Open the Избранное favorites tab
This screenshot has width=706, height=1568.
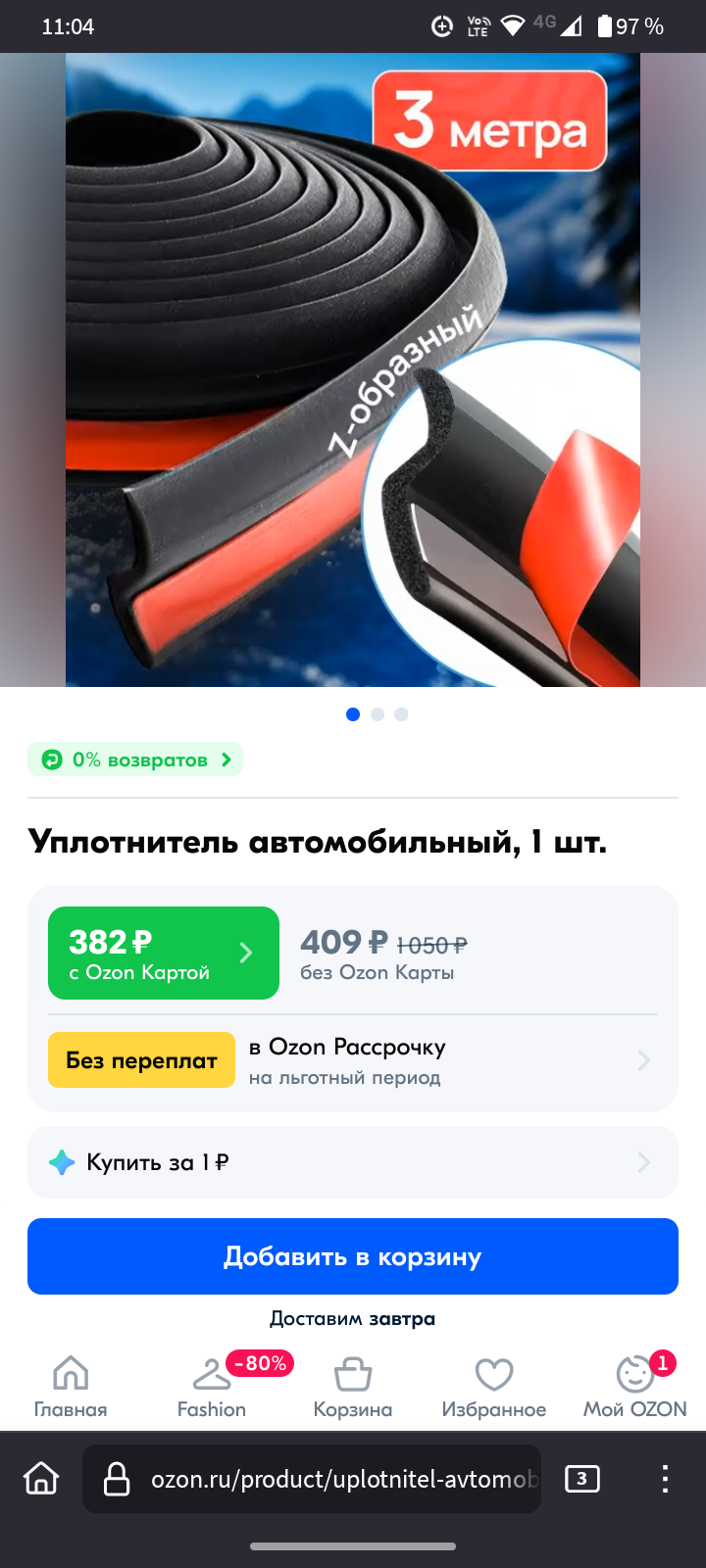494,1386
